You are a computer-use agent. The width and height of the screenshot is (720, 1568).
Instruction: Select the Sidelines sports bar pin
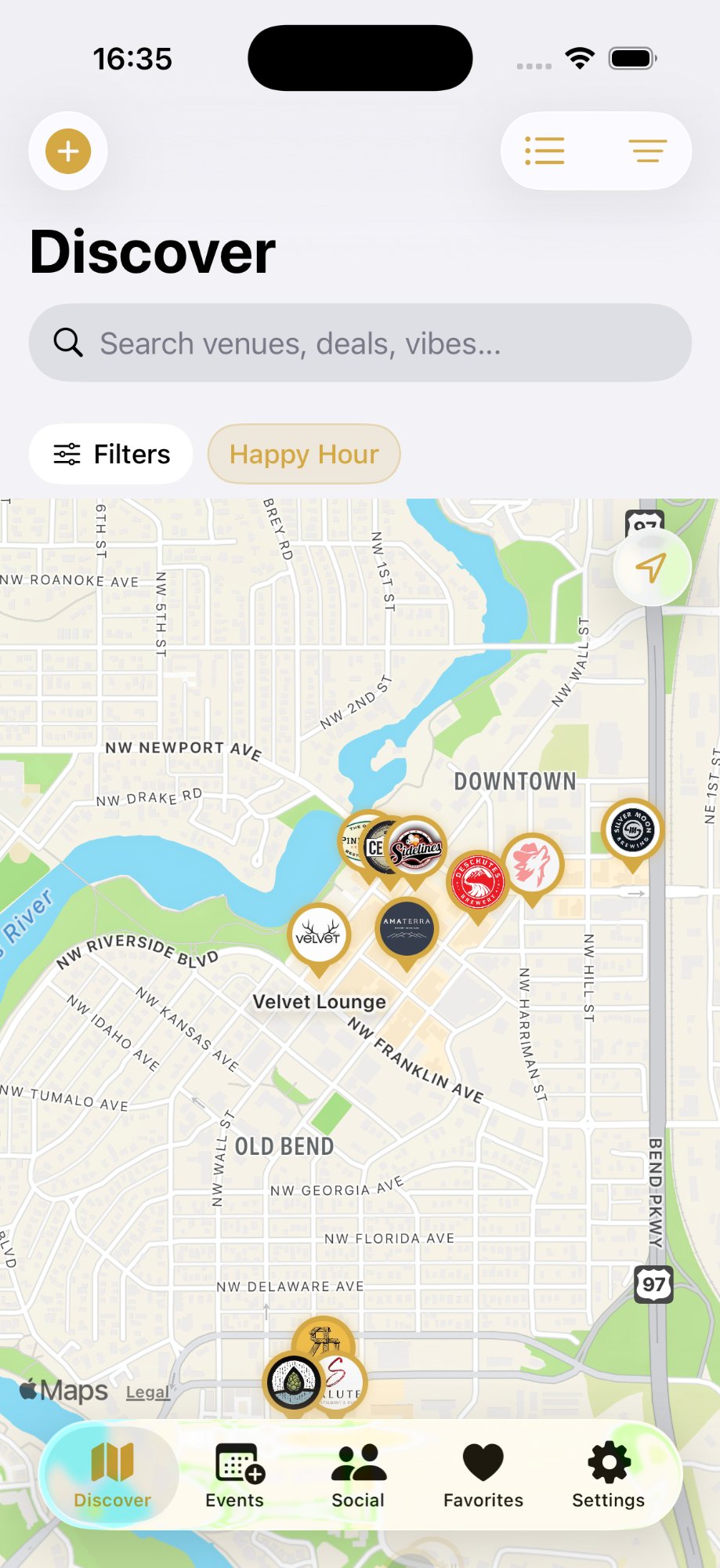(x=416, y=847)
